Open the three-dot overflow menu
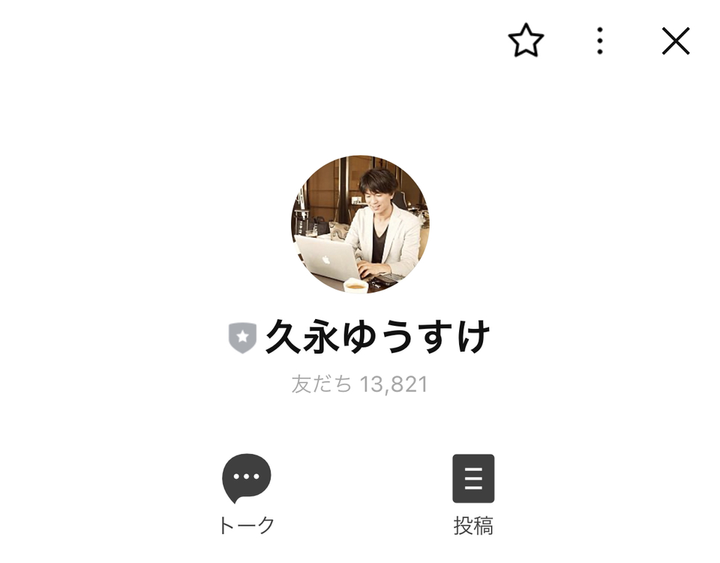This screenshot has height=563, width=720. (600, 41)
